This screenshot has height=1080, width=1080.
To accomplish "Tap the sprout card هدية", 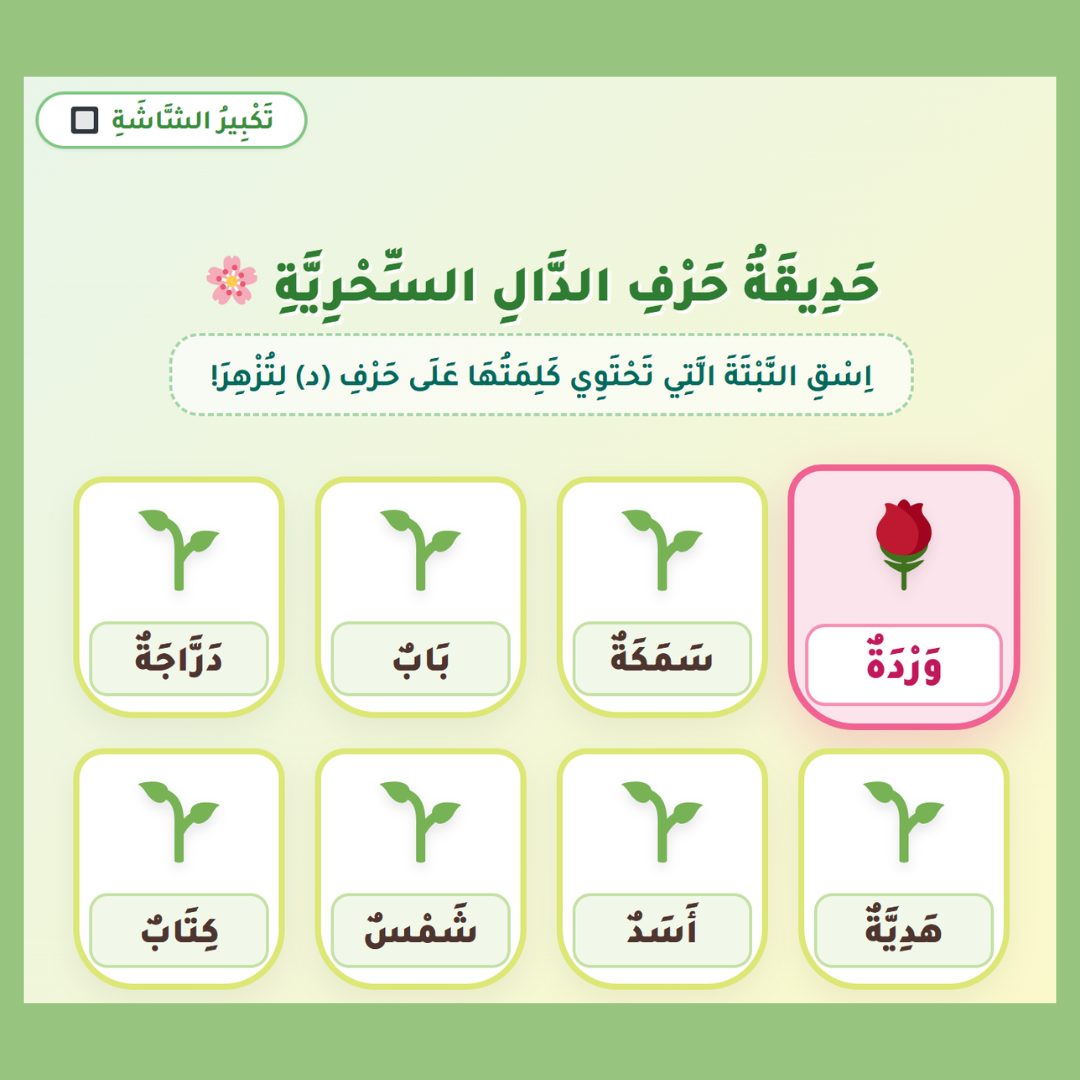I will (904, 869).
